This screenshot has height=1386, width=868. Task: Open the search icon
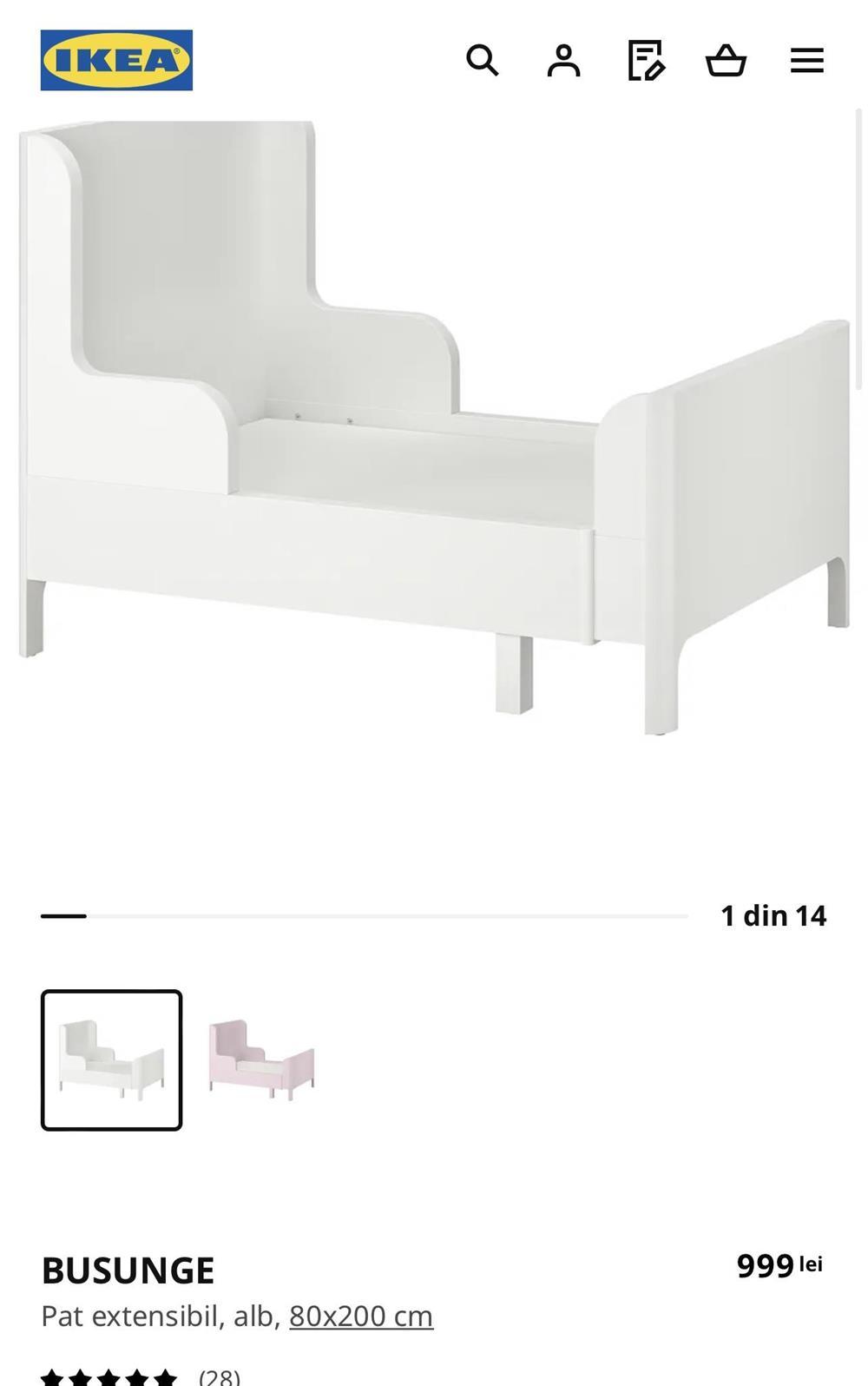click(x=482, y=61)
